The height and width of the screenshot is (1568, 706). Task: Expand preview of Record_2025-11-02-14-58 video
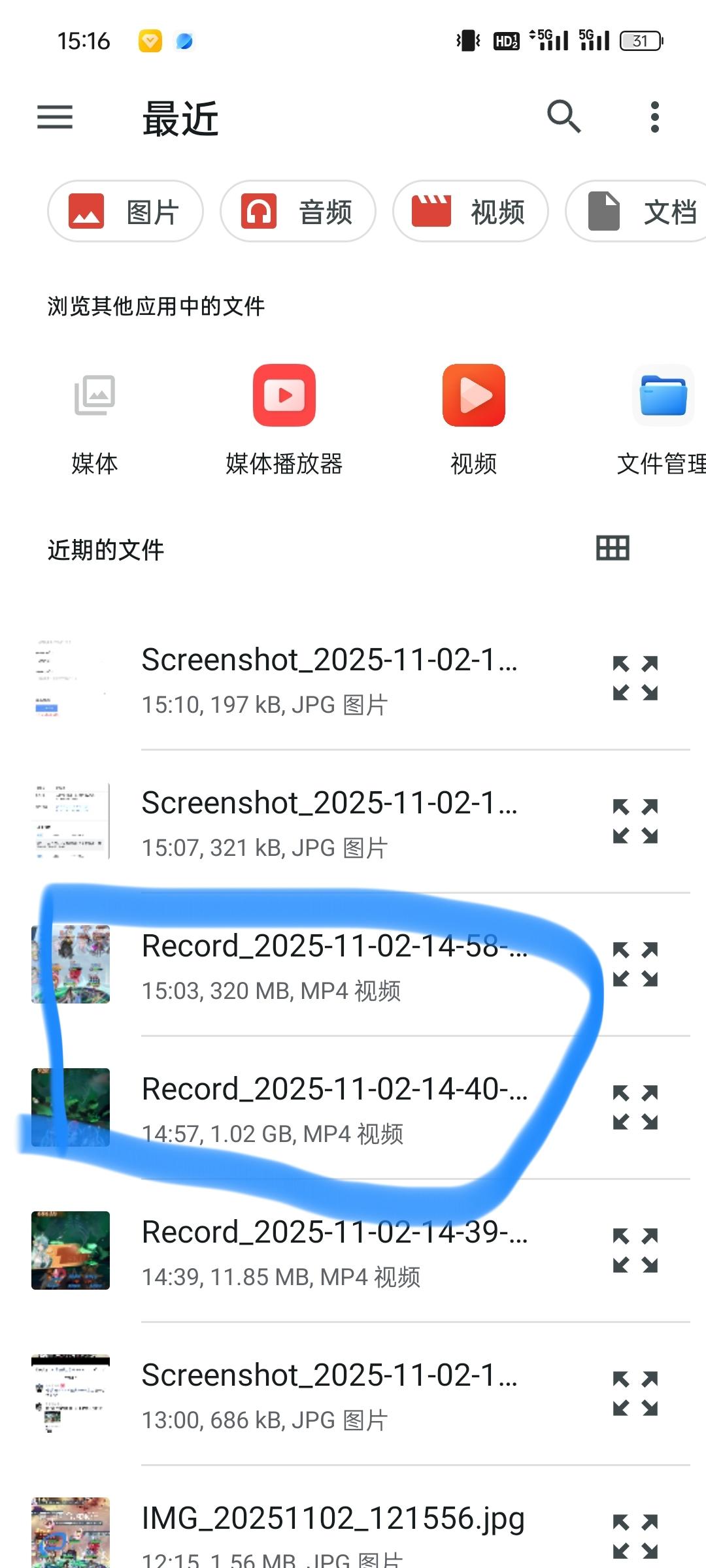635,965
